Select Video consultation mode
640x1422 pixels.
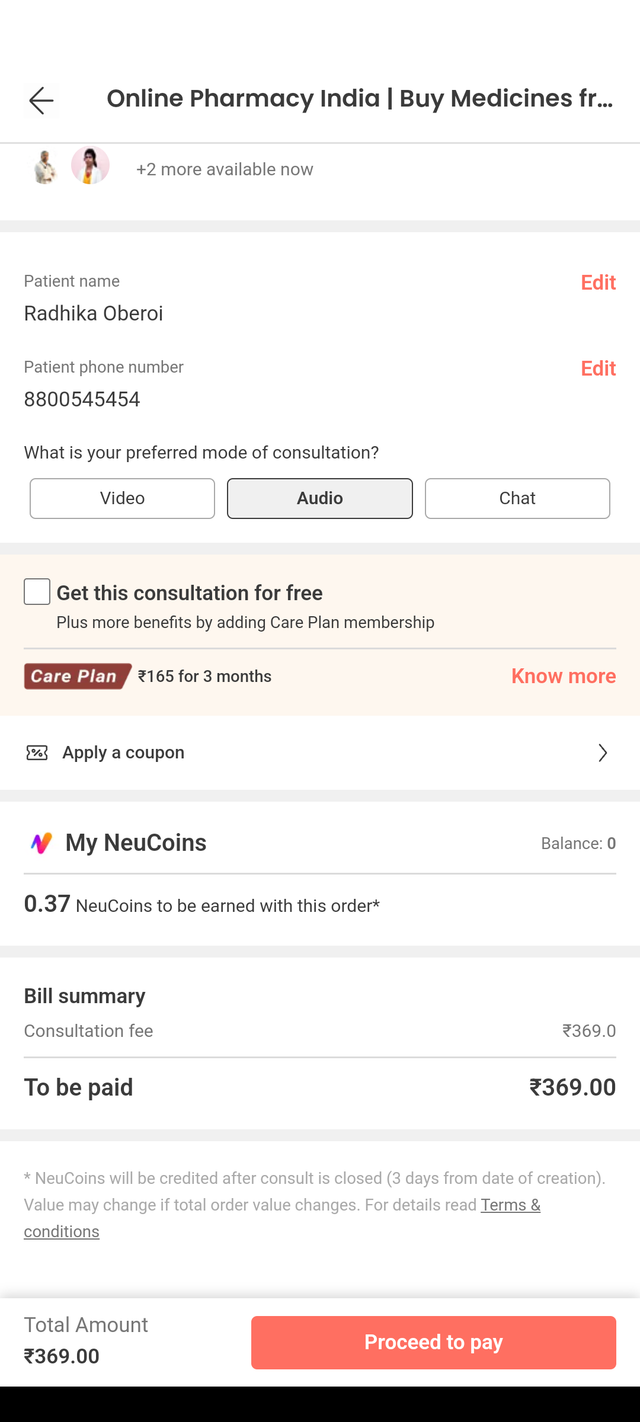tap(122, 498)
